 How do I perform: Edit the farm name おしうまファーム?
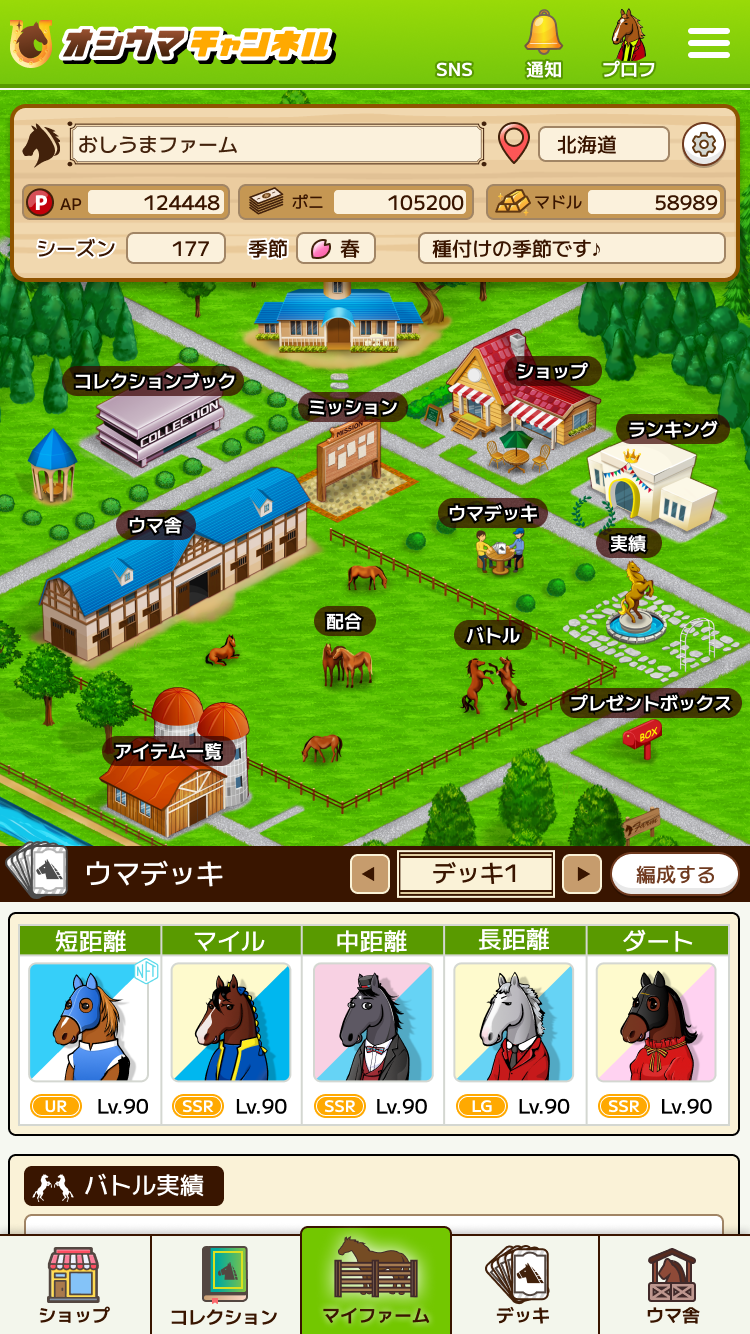277,145
